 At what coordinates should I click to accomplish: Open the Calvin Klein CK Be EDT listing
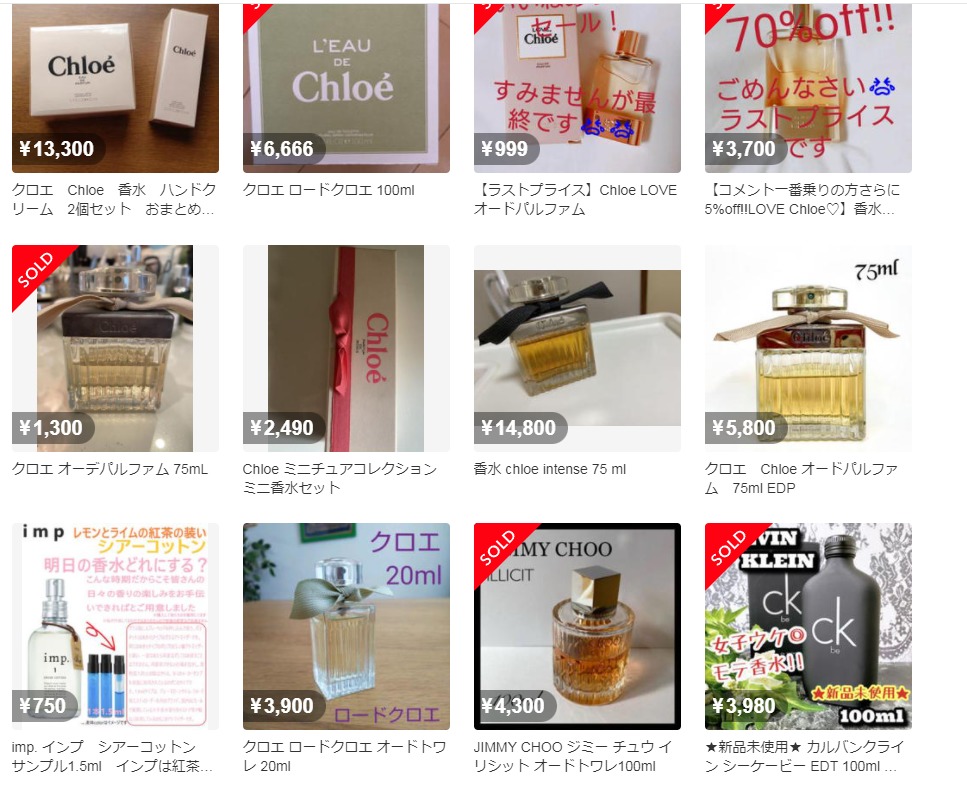click(x=808, y=626)
